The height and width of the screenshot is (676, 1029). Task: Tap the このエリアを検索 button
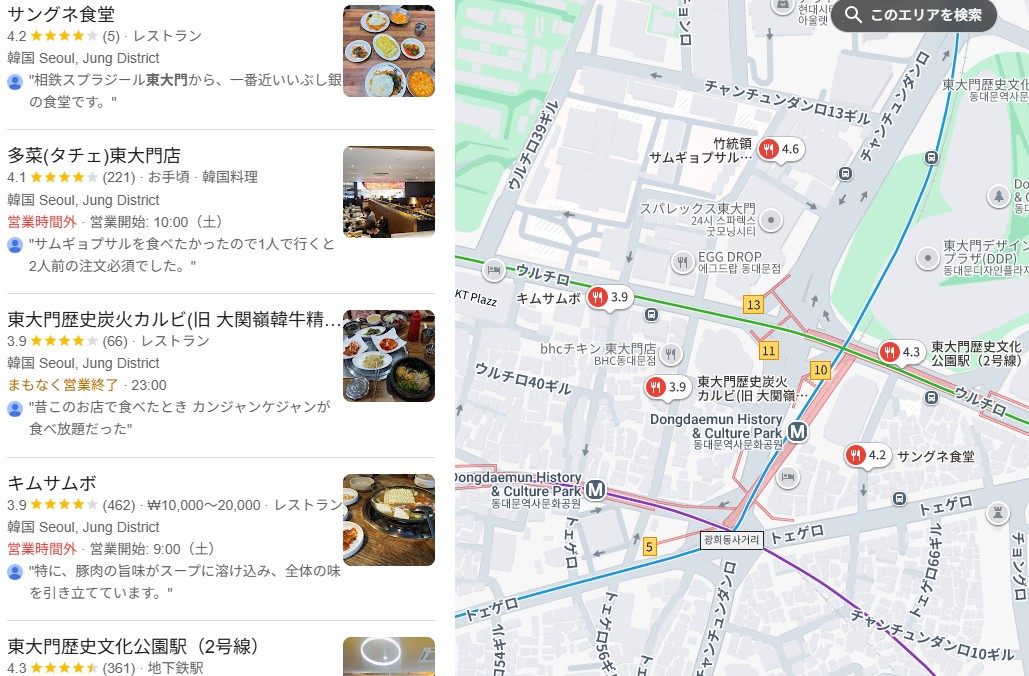[913, 15]
